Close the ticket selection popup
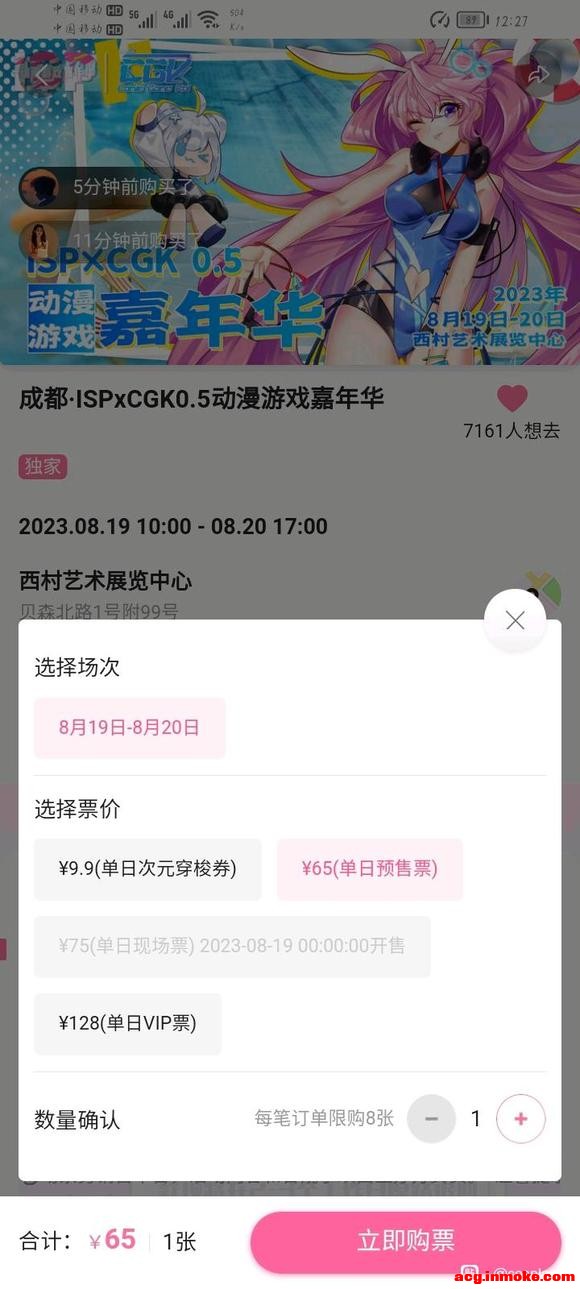The height and width of the screenshot is (1289, 580). click(x=515, y=621)
